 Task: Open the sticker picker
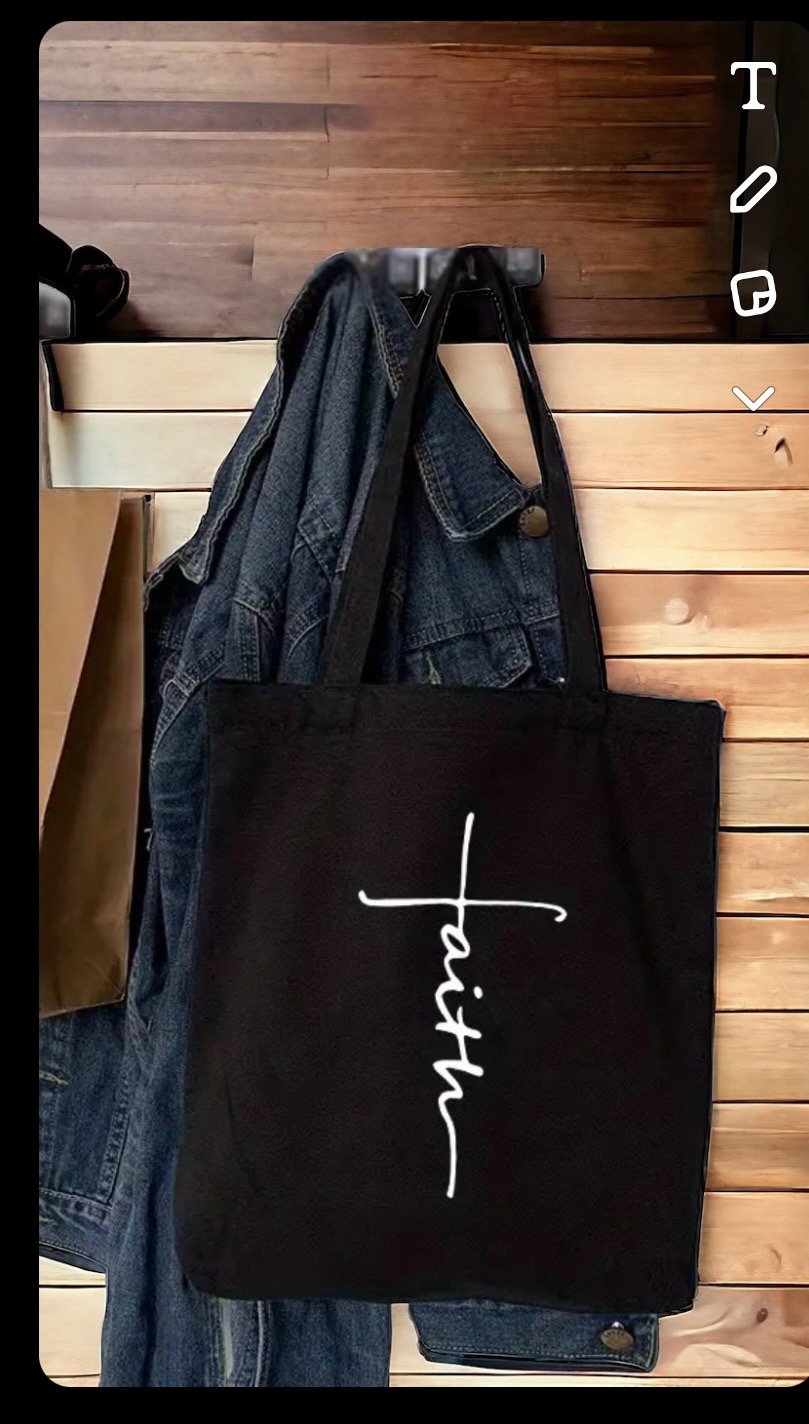pyautogui.click(x=753, y=293)
